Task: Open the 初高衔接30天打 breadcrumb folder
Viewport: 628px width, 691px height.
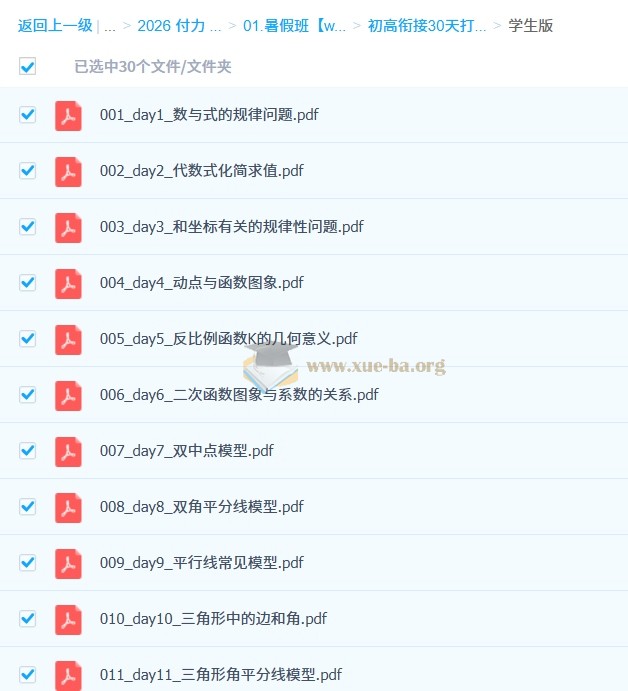Action: click(x=427, y=26)
